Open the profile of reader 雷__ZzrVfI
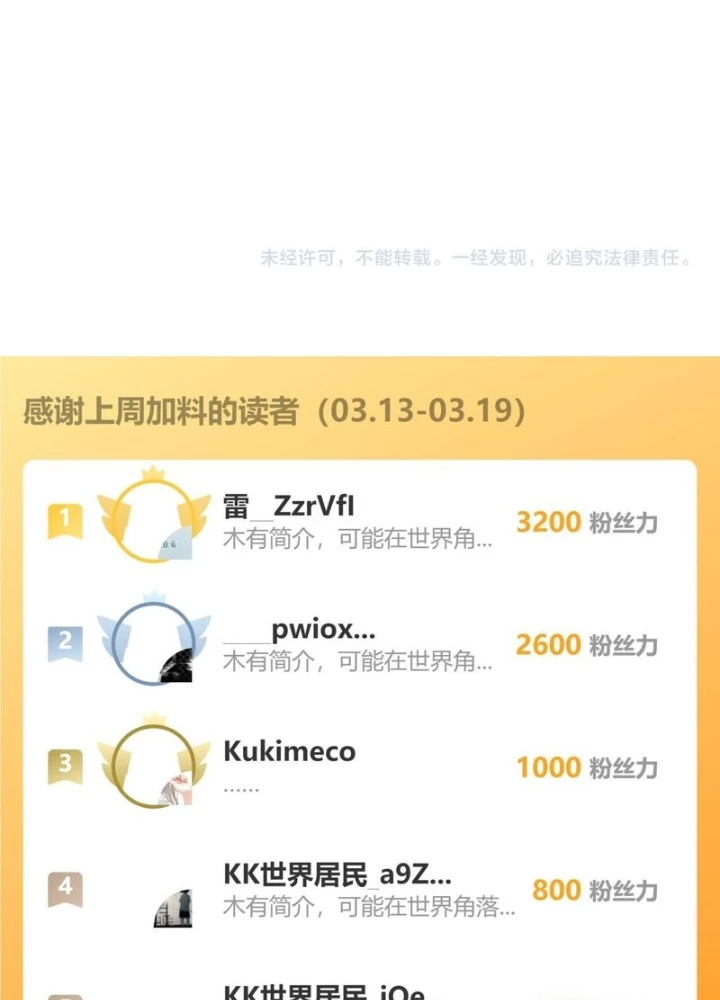 tap(288, 507)
